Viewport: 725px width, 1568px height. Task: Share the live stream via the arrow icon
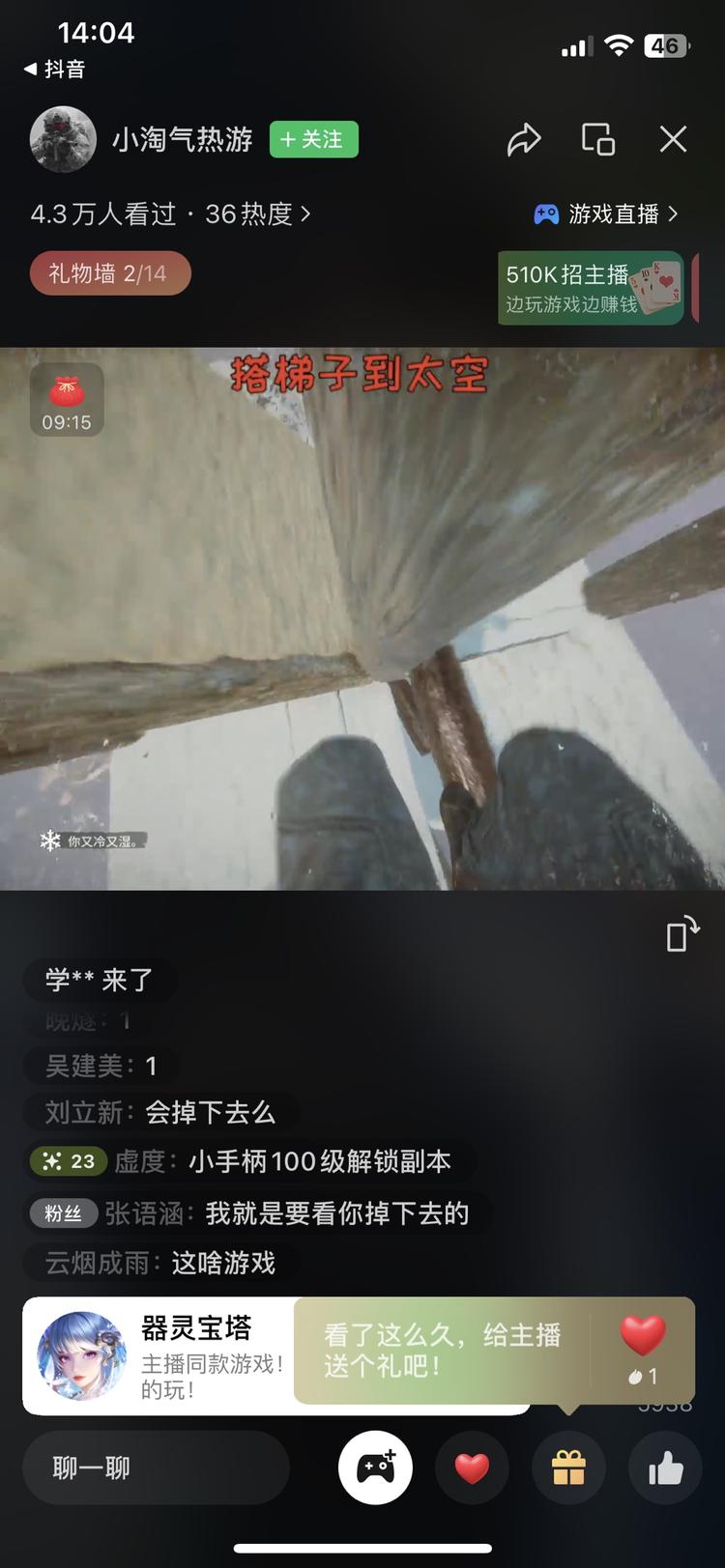pos(524,139)
